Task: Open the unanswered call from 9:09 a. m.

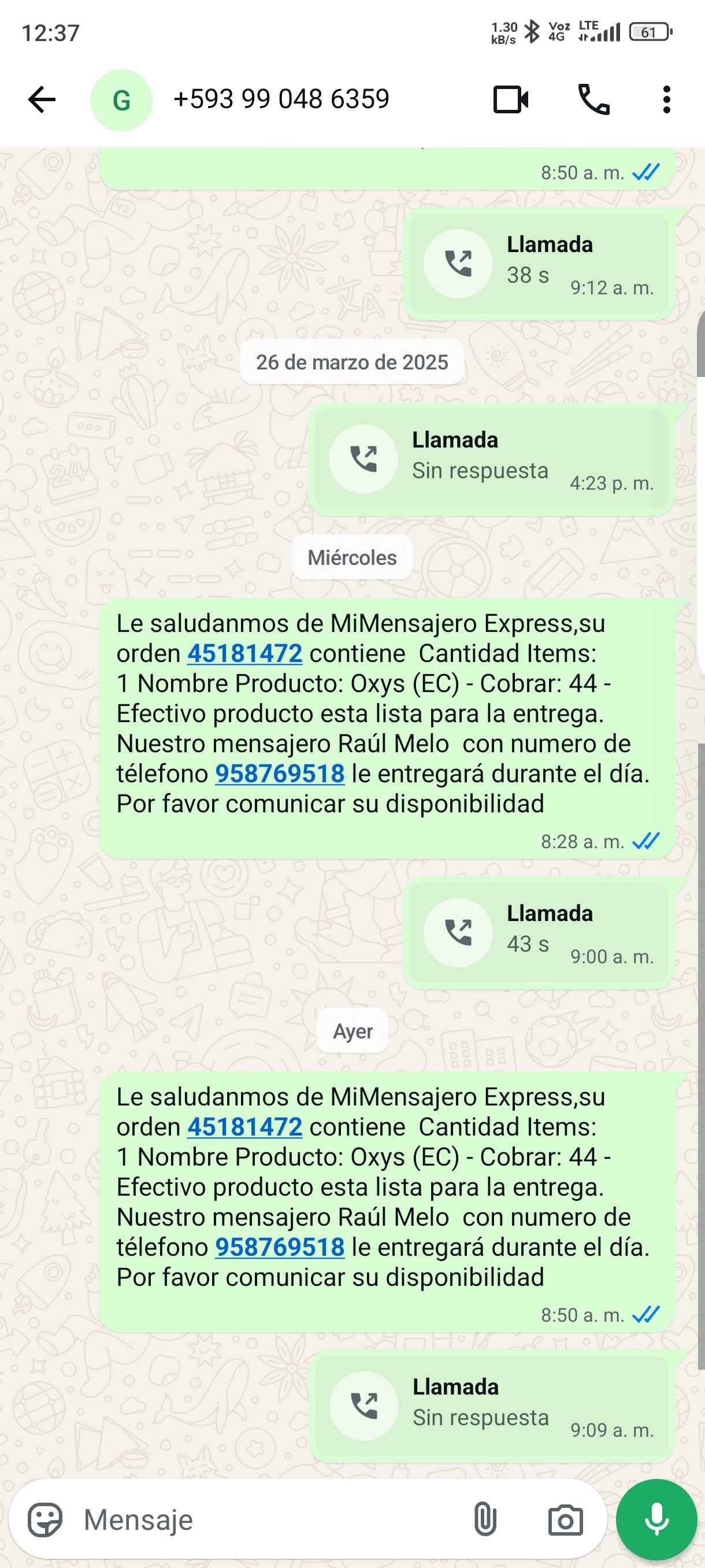Action: (x=492, y=1406)
